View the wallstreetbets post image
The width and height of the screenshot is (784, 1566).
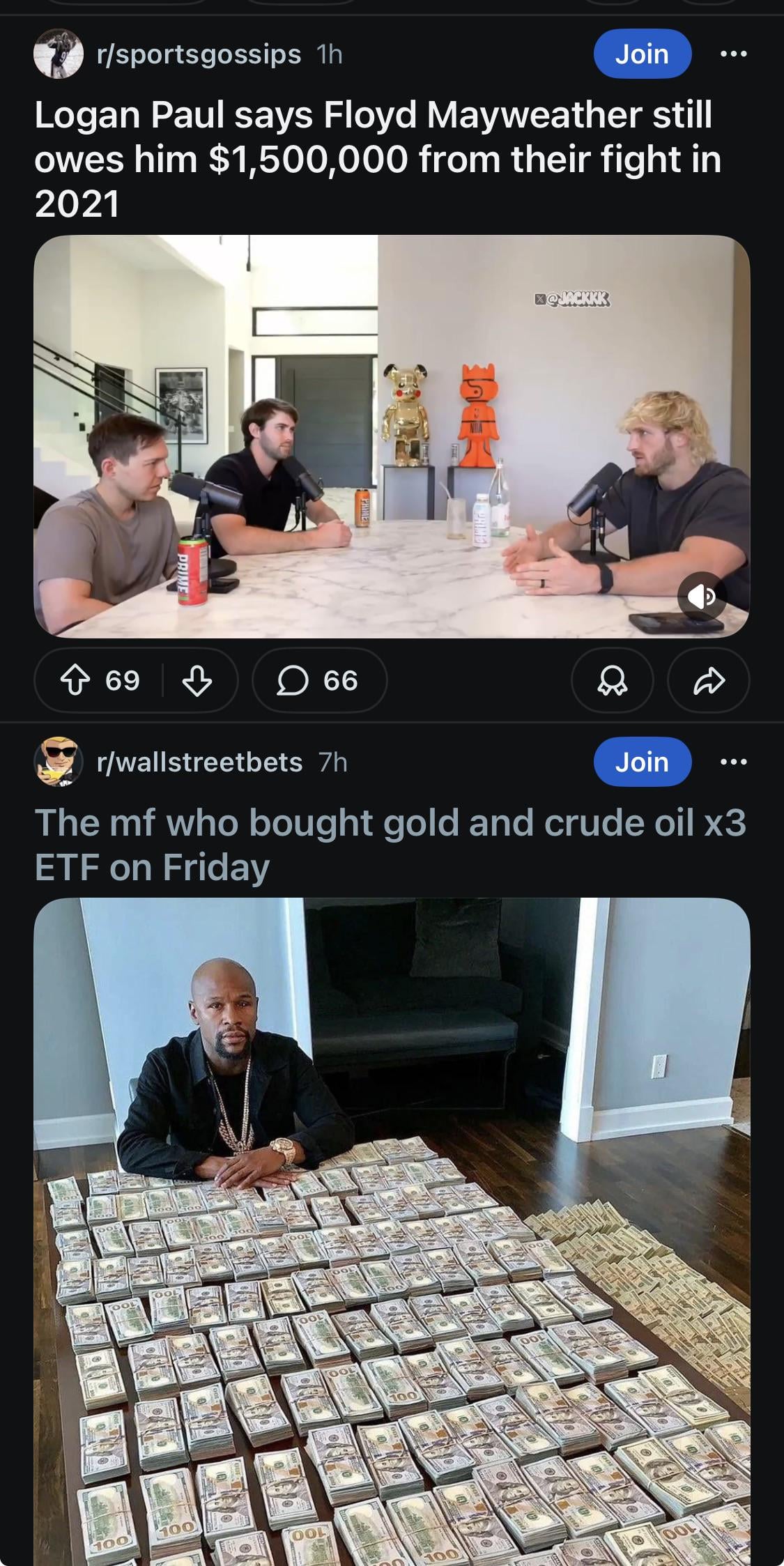392,1227
